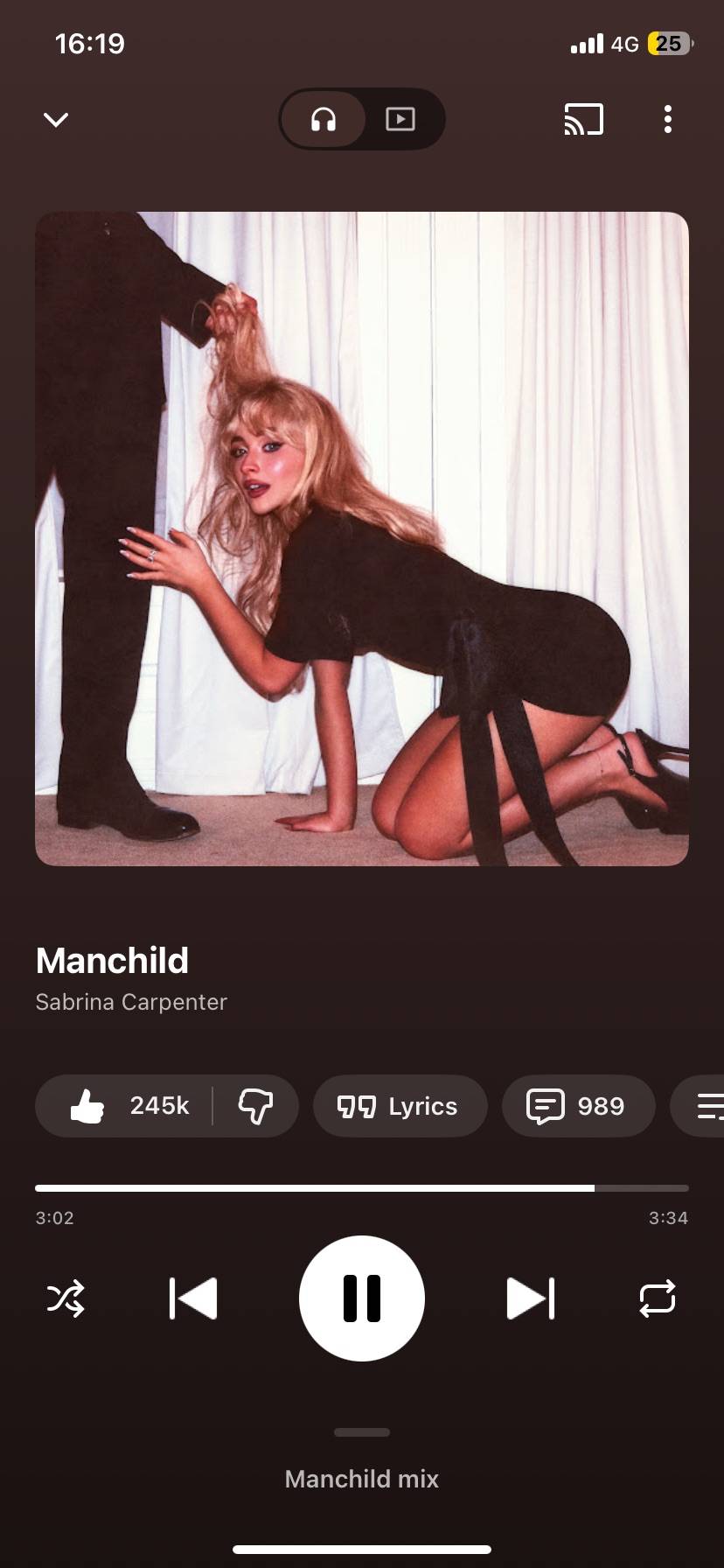Open the three-dot overflow menu

coord(668,119)
